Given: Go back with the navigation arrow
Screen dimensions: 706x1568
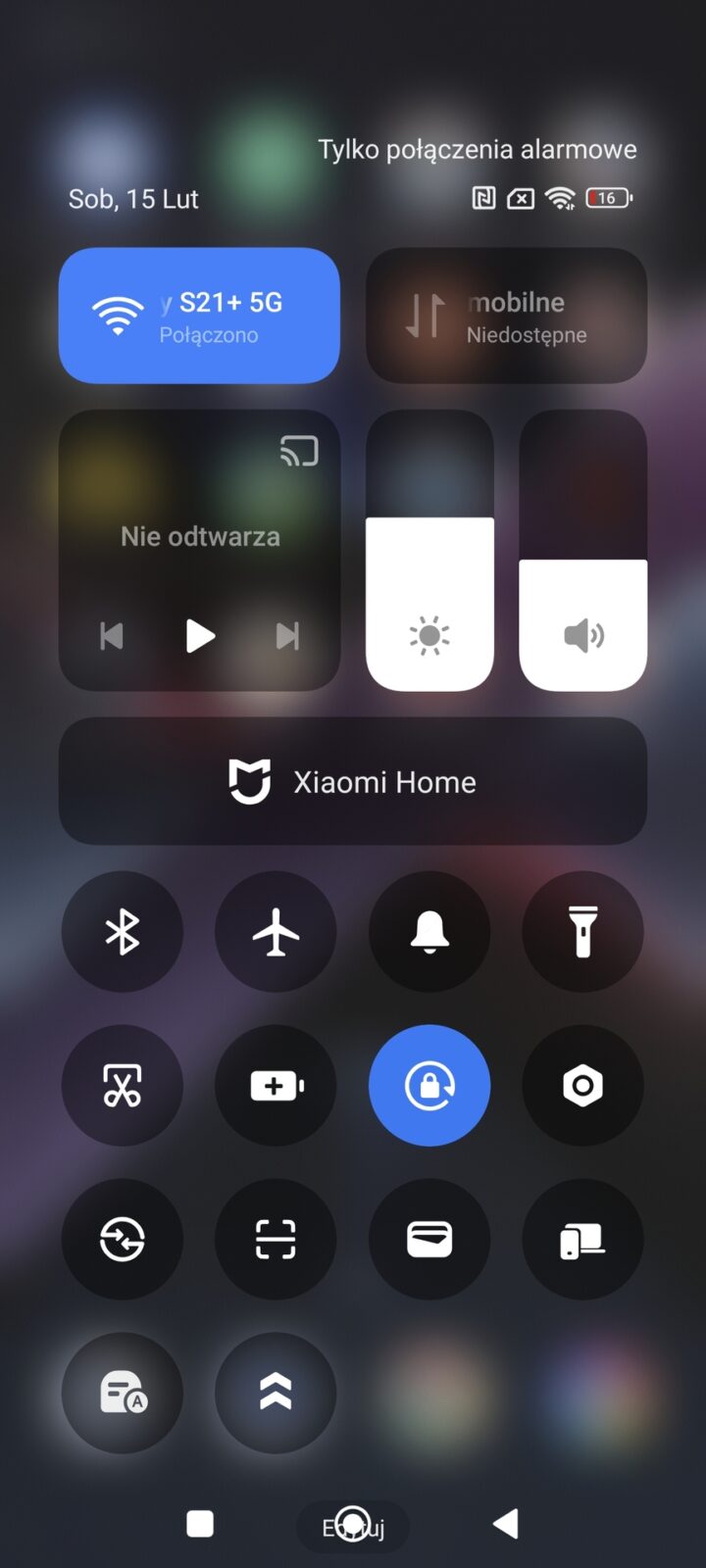Looking at the screenshot, I should [505, 1524].
